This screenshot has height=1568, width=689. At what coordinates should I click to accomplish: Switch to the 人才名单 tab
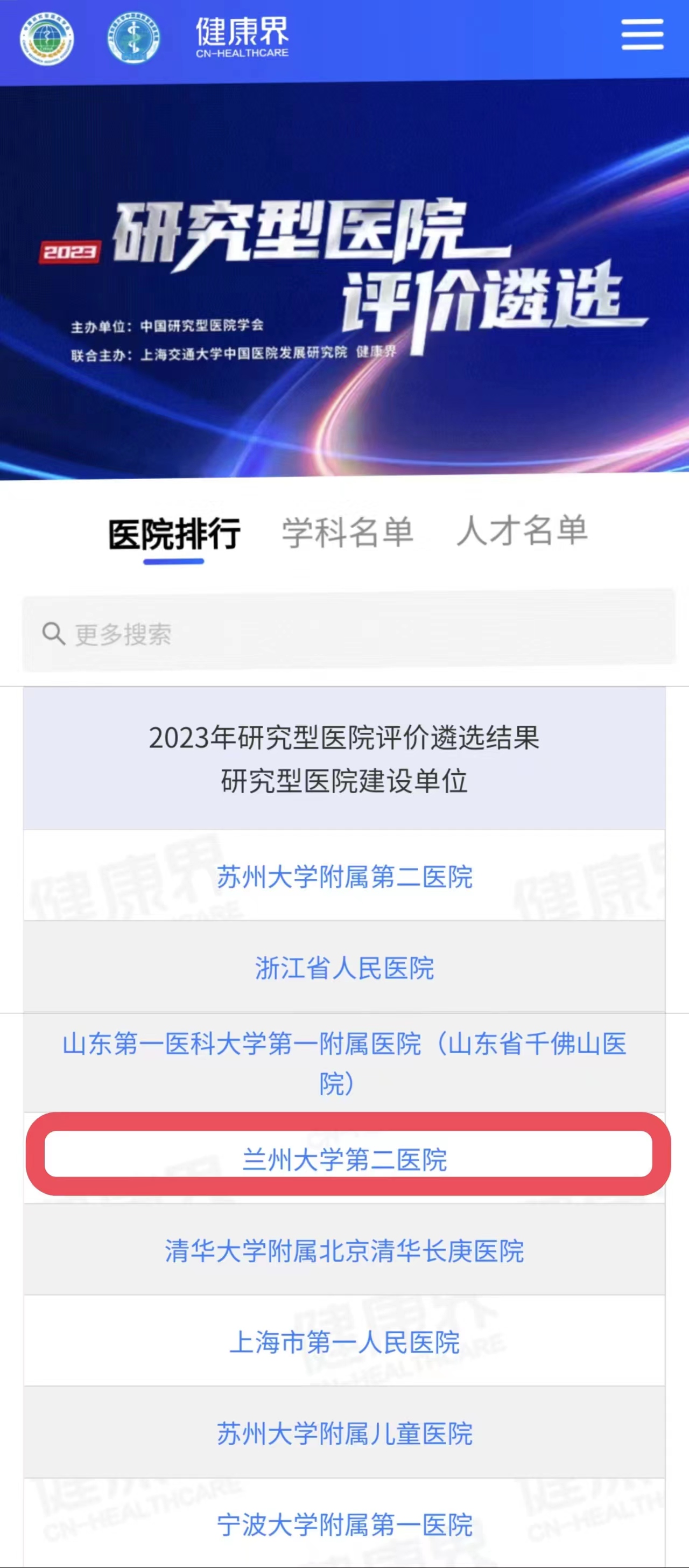coord(522,531)
